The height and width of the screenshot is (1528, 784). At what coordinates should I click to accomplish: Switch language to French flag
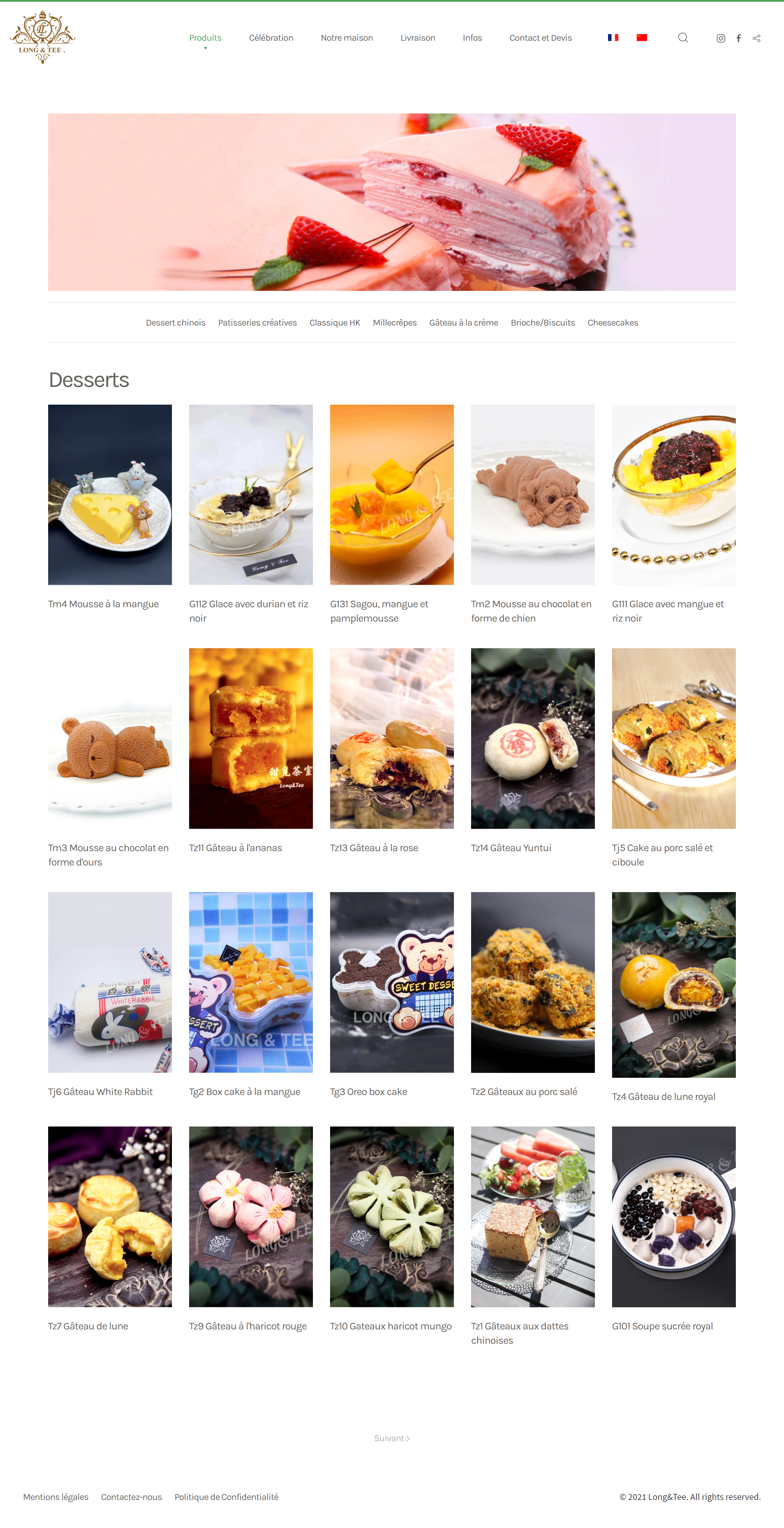click(x=613, y=37)
